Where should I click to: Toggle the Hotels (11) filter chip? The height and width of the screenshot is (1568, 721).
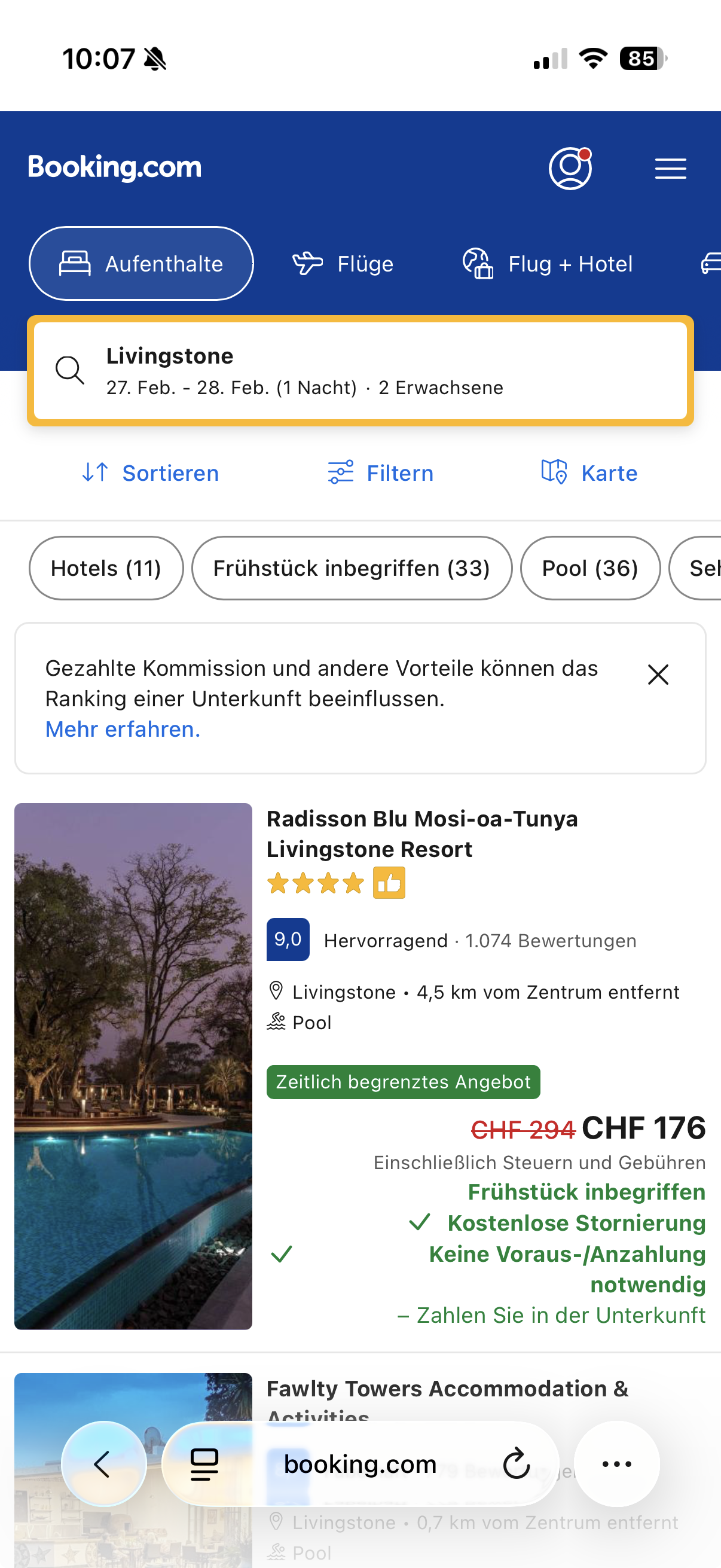(x=106, y=568)
